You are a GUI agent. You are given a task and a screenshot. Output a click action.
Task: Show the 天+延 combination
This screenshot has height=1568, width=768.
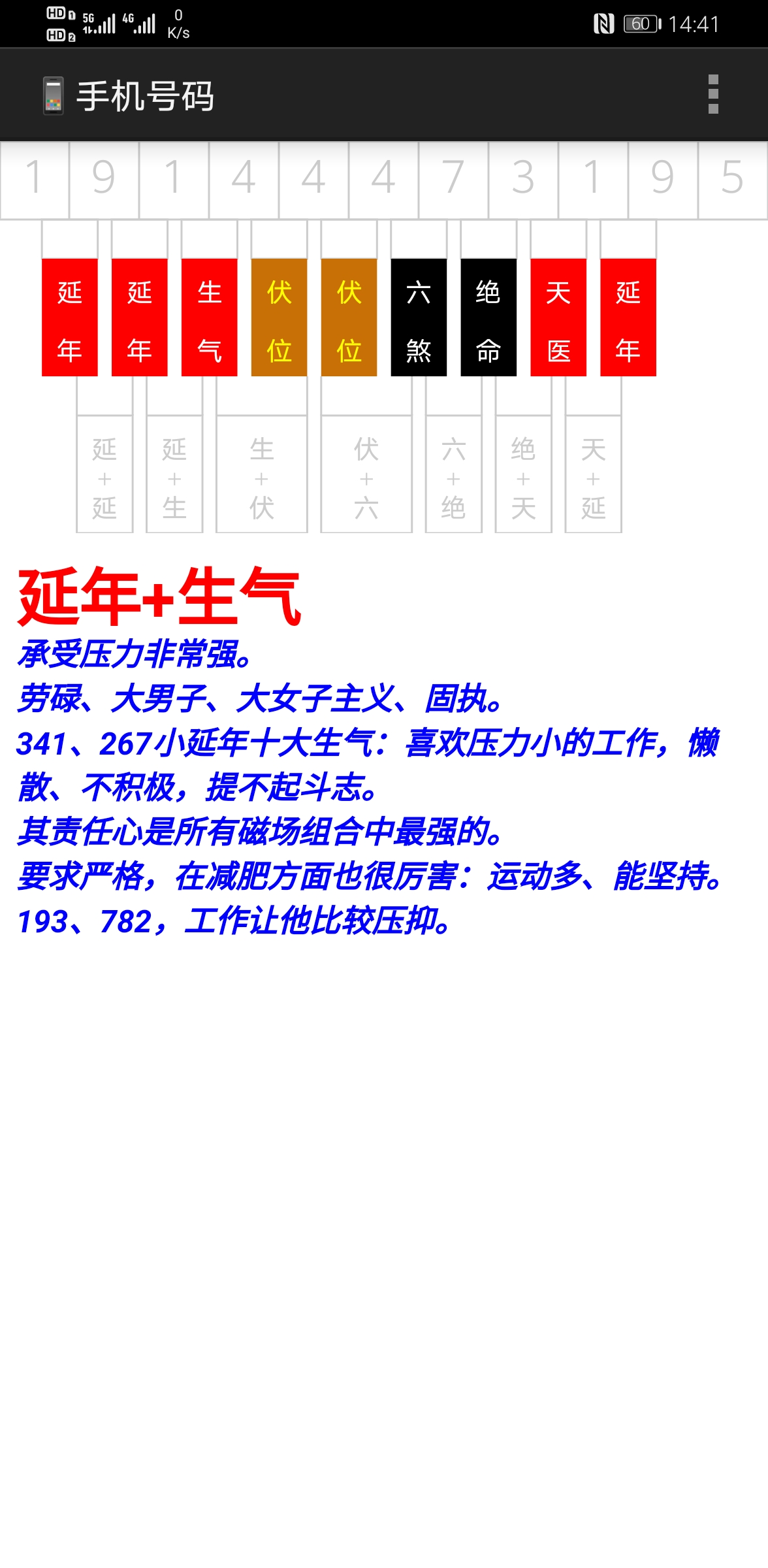click(x=594, y=475)
